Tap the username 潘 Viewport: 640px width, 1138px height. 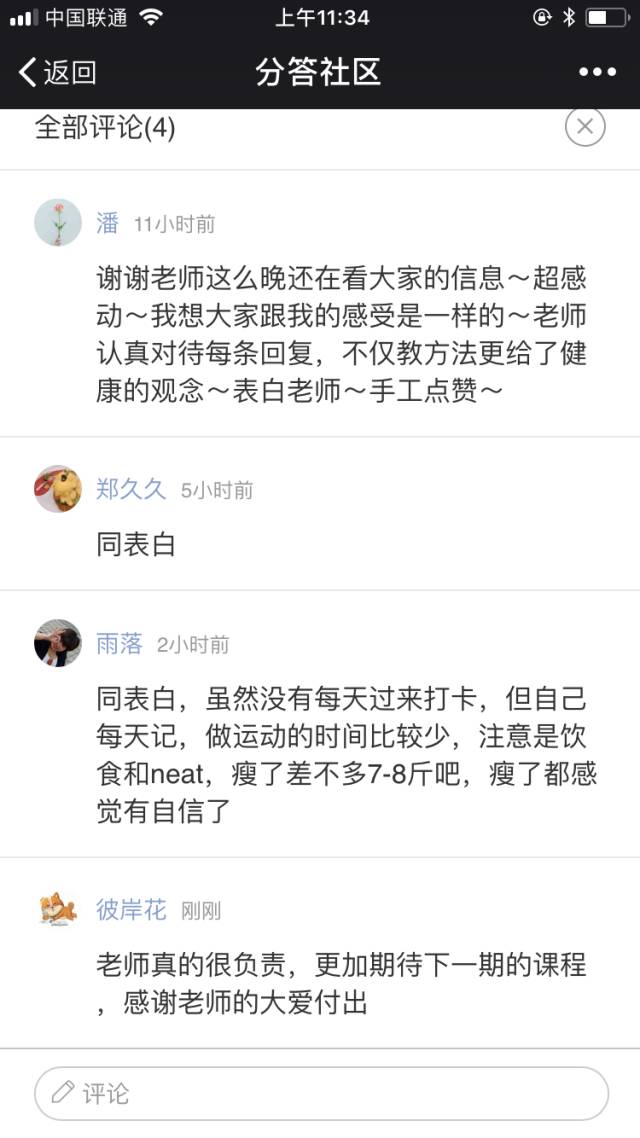click(107, 223)
